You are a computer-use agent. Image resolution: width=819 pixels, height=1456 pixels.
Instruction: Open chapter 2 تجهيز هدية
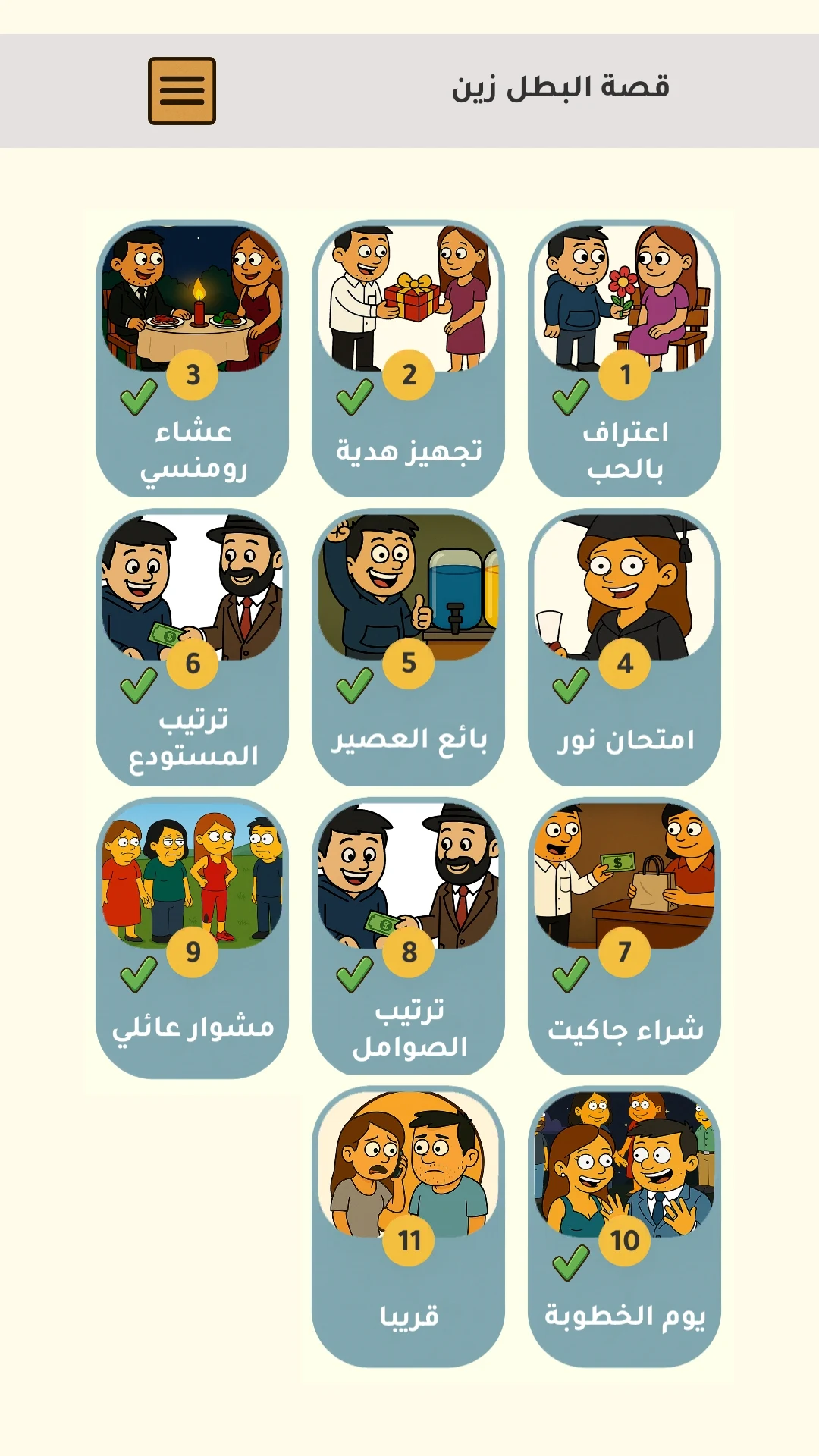pos(408,359)
